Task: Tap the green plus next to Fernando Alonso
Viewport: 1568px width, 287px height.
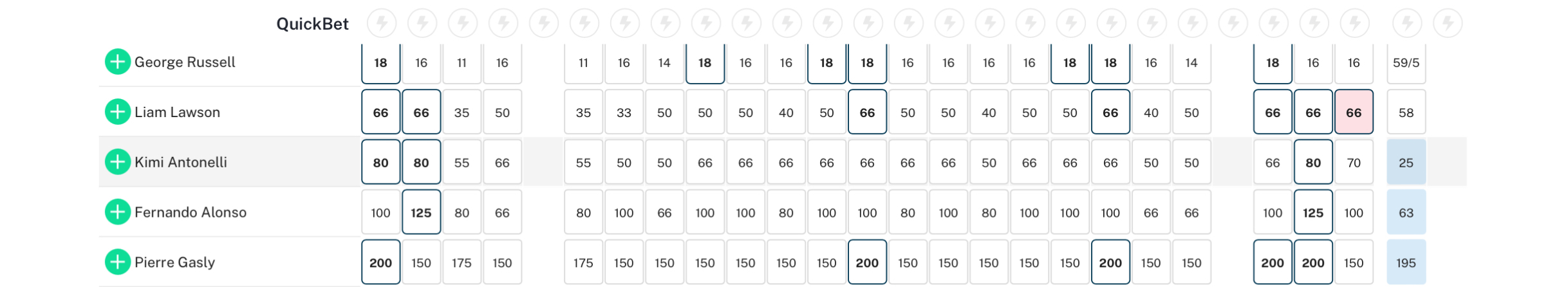Action: [x=118, y=212]
